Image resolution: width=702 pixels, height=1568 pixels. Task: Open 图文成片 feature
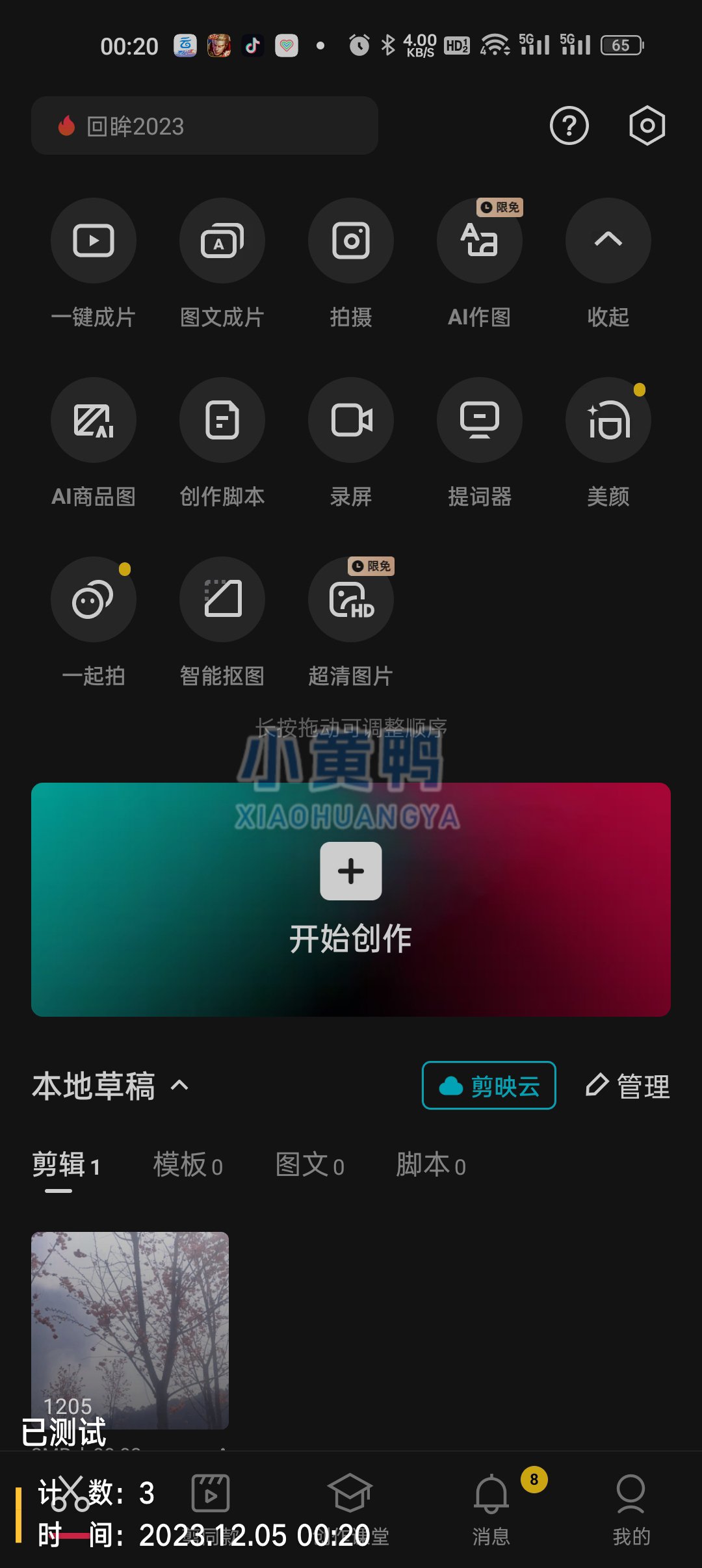(222, 241)
